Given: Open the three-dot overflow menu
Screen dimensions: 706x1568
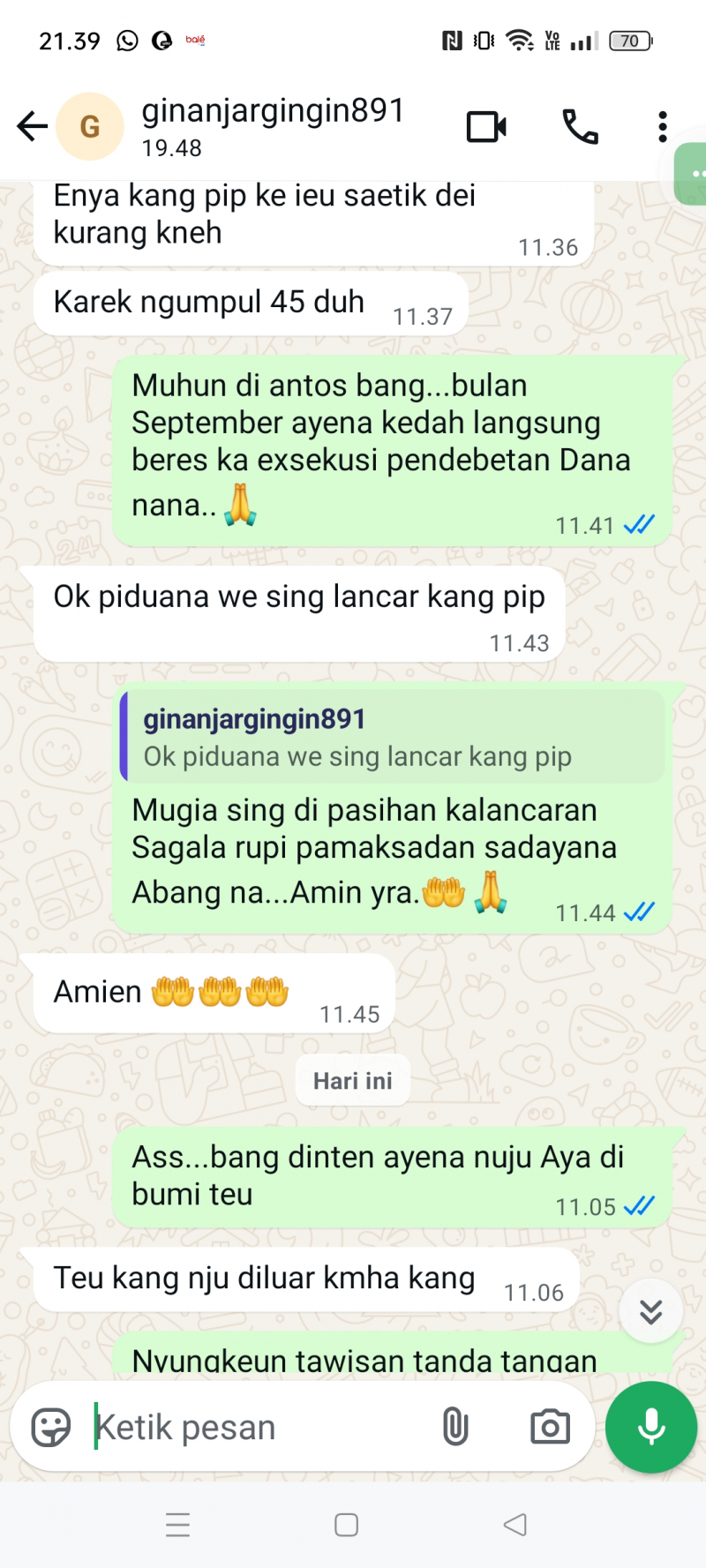Looking at the screenshot, I should 663,127.
